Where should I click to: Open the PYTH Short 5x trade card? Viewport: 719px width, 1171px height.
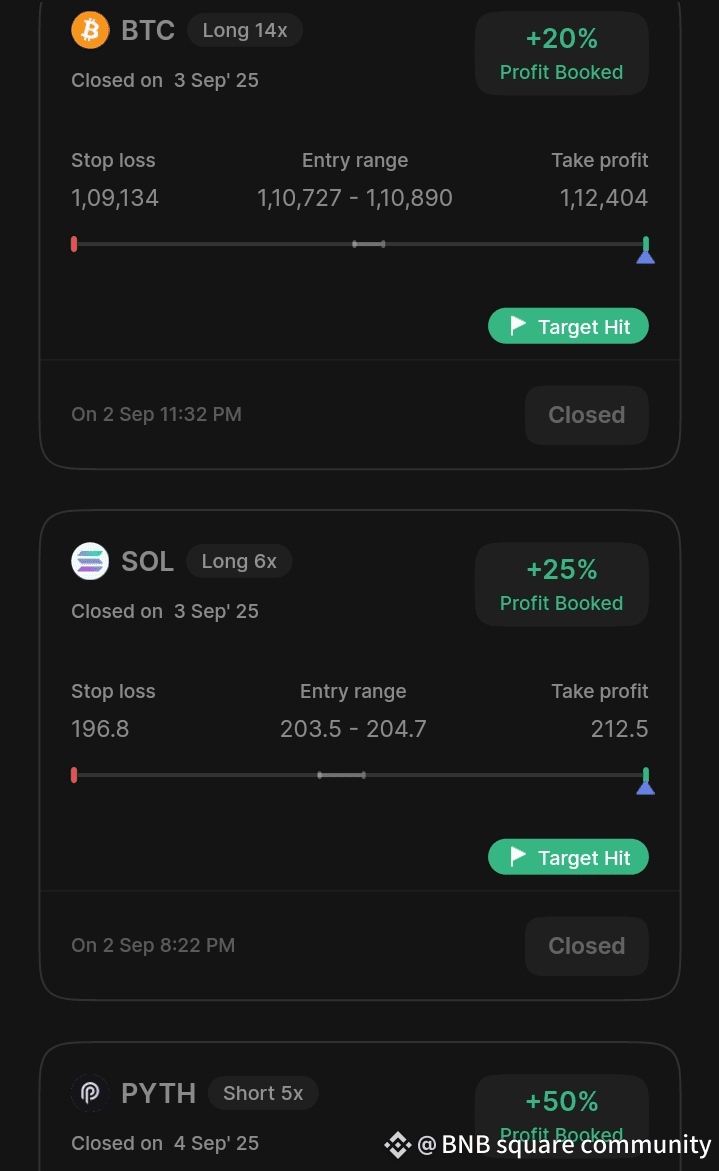[x=359, y=1107]
